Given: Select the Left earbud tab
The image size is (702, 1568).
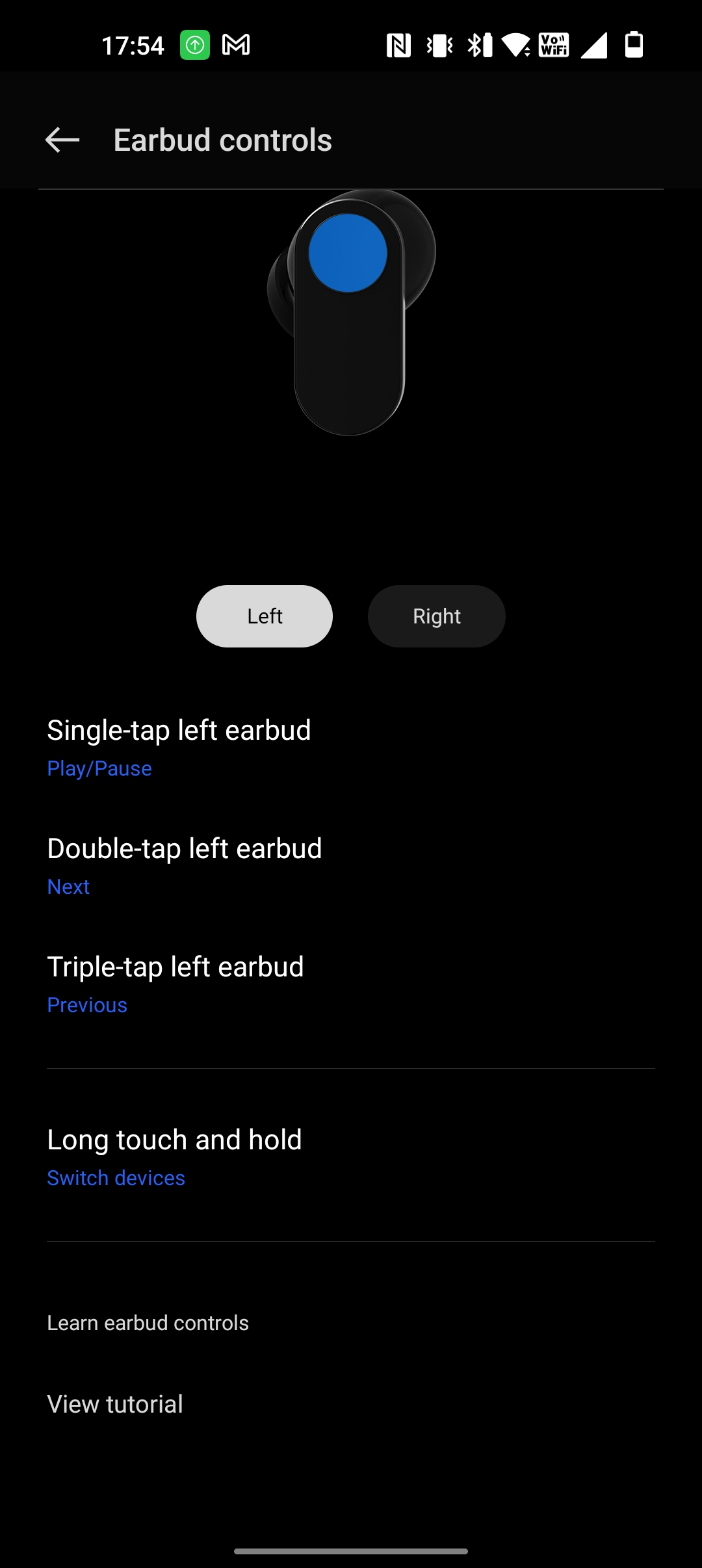Looking at the screenshot, I should point(265,616).
